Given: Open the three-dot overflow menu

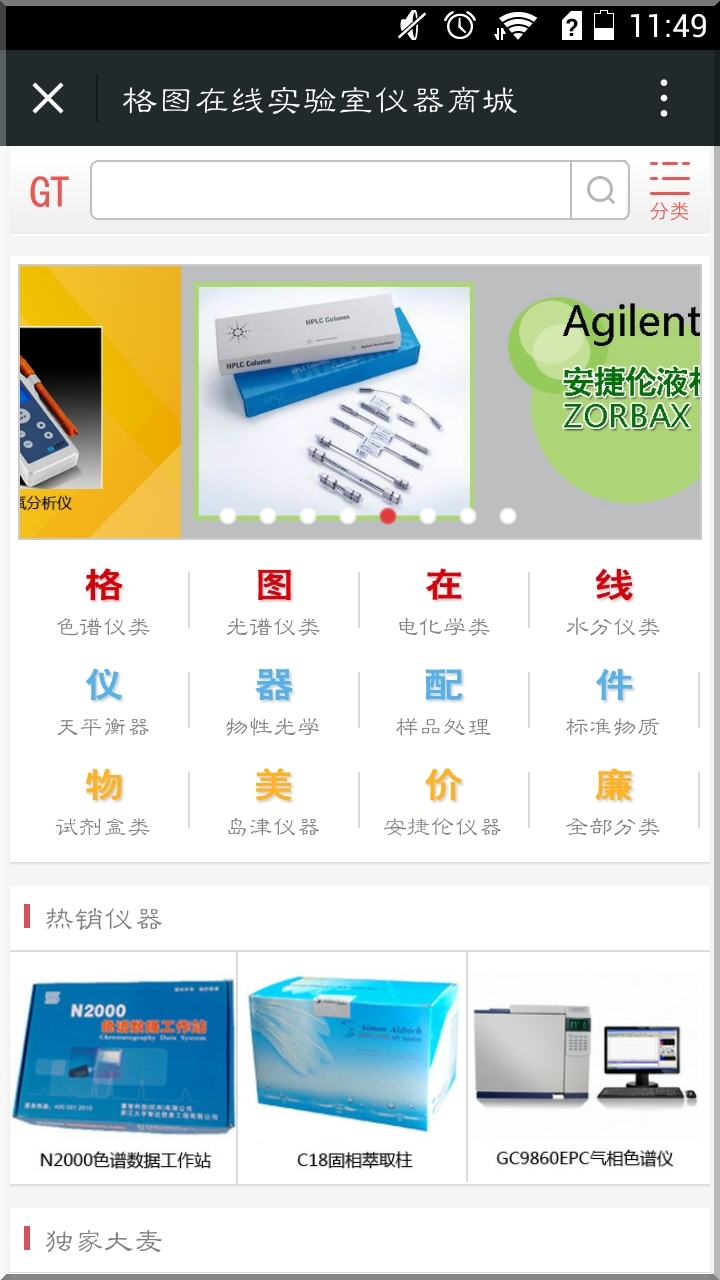Looking at the screenshot, I should click(663, 97).
